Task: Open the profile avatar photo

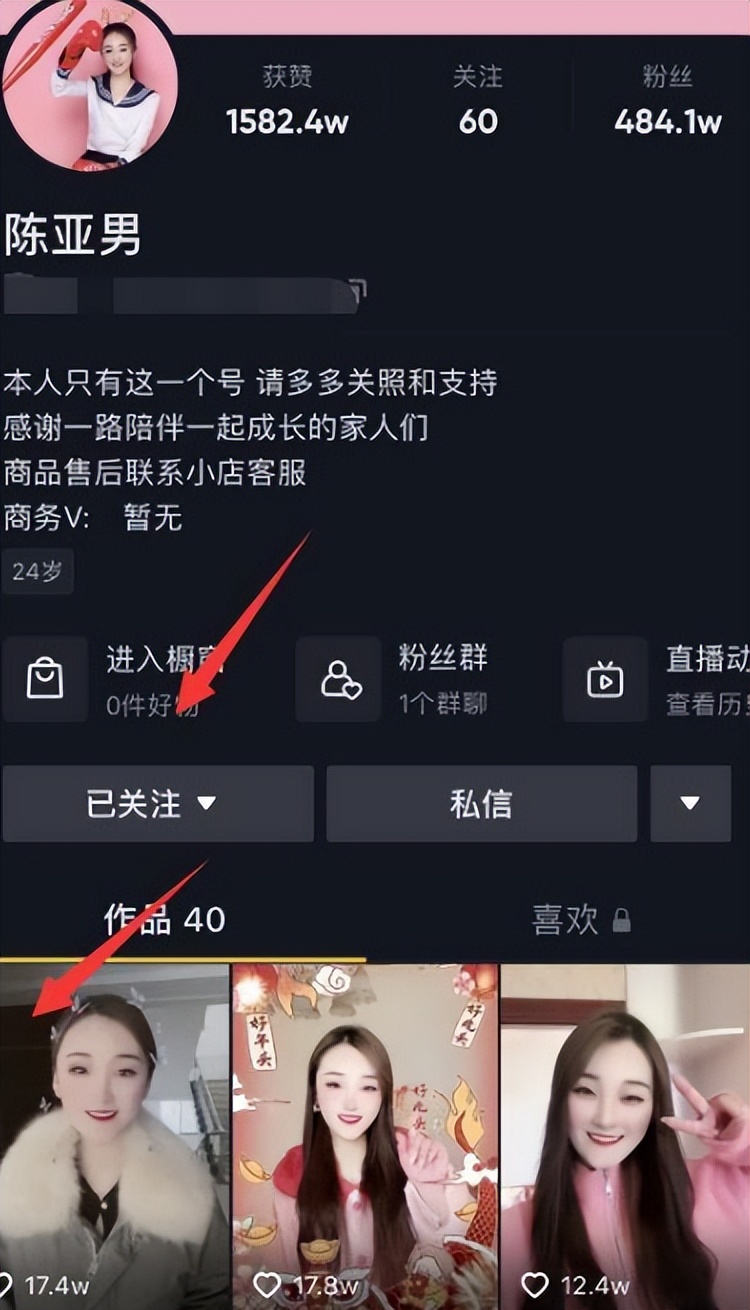Action: click(x=90, y=85)
